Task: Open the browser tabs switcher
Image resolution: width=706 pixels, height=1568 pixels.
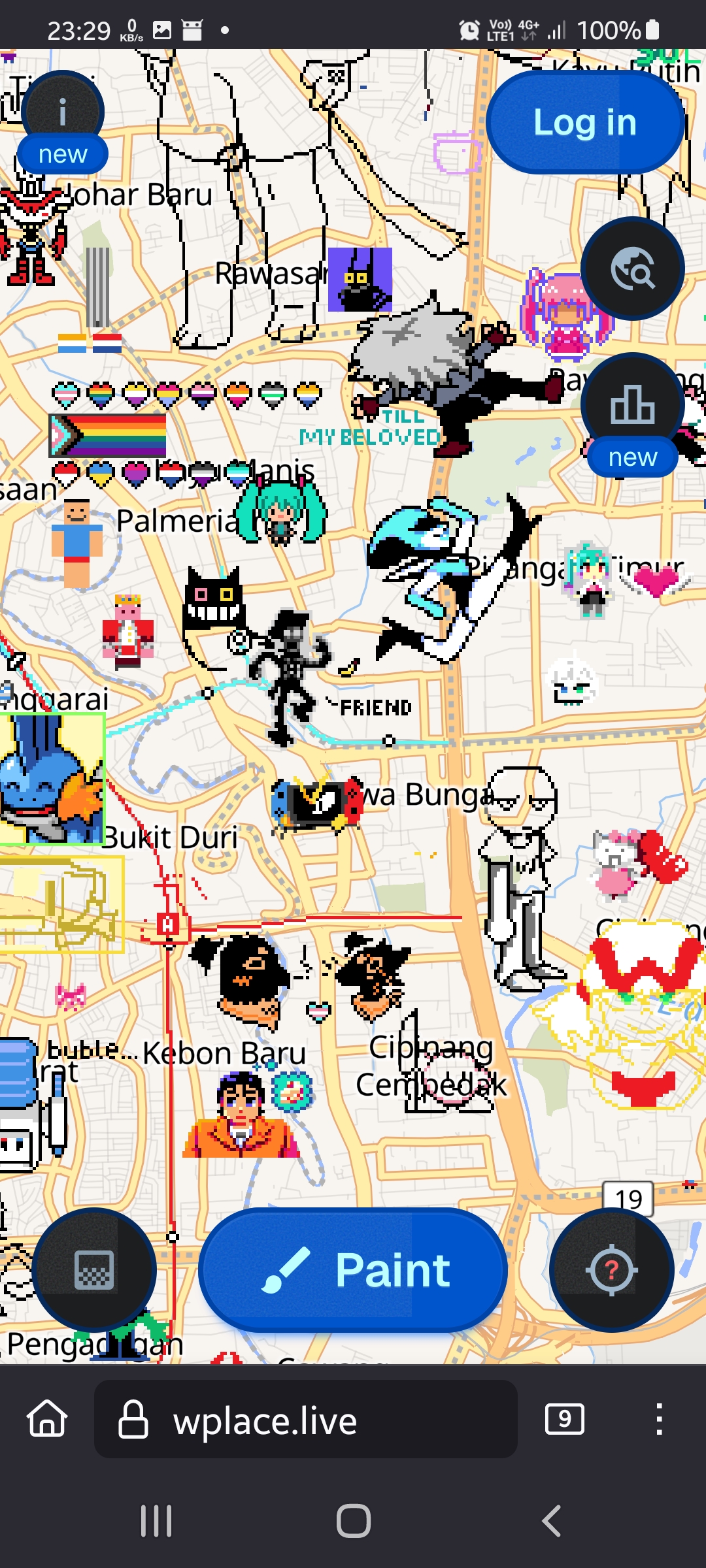Action: click(564, 1419)
